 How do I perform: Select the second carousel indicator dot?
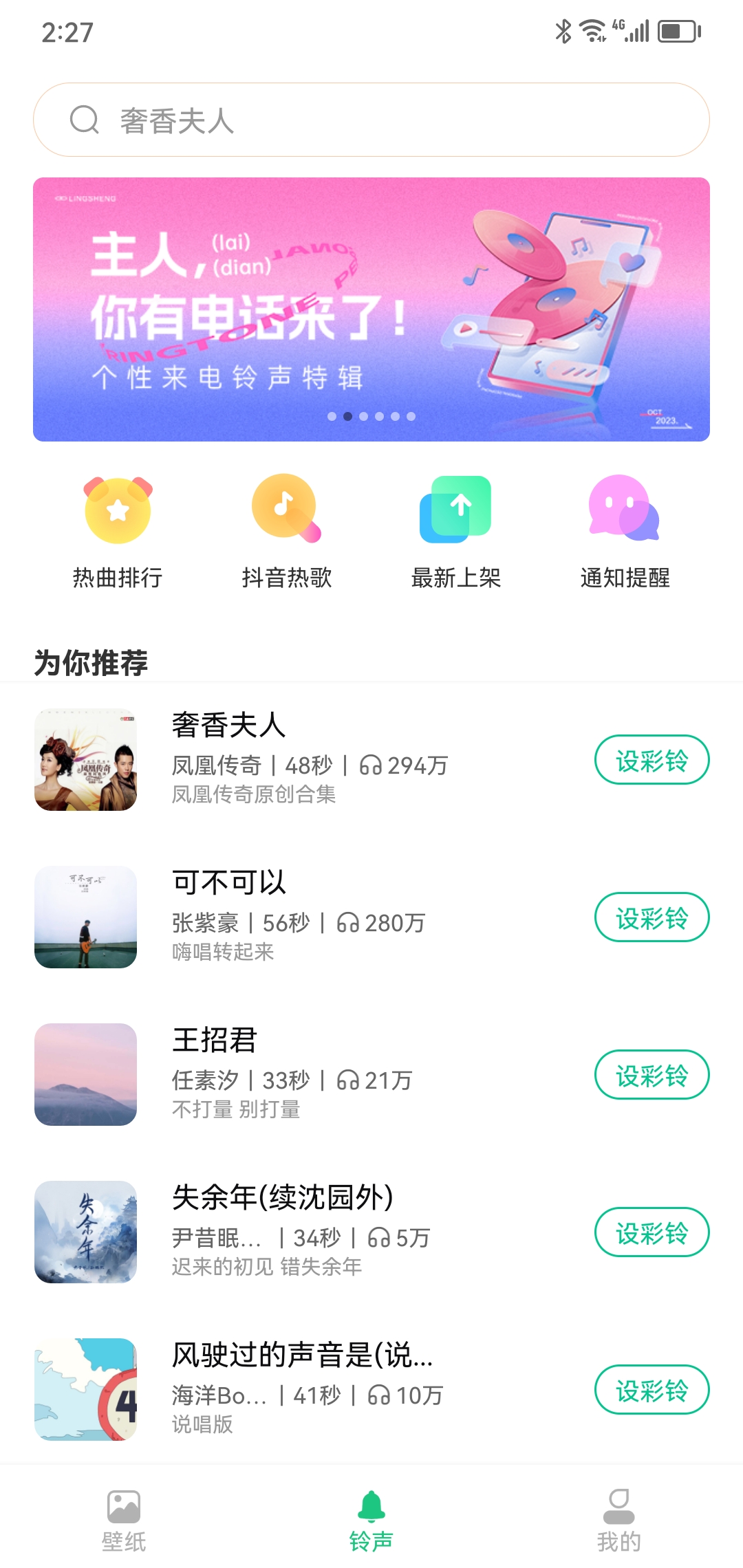[x=347, y=415]
